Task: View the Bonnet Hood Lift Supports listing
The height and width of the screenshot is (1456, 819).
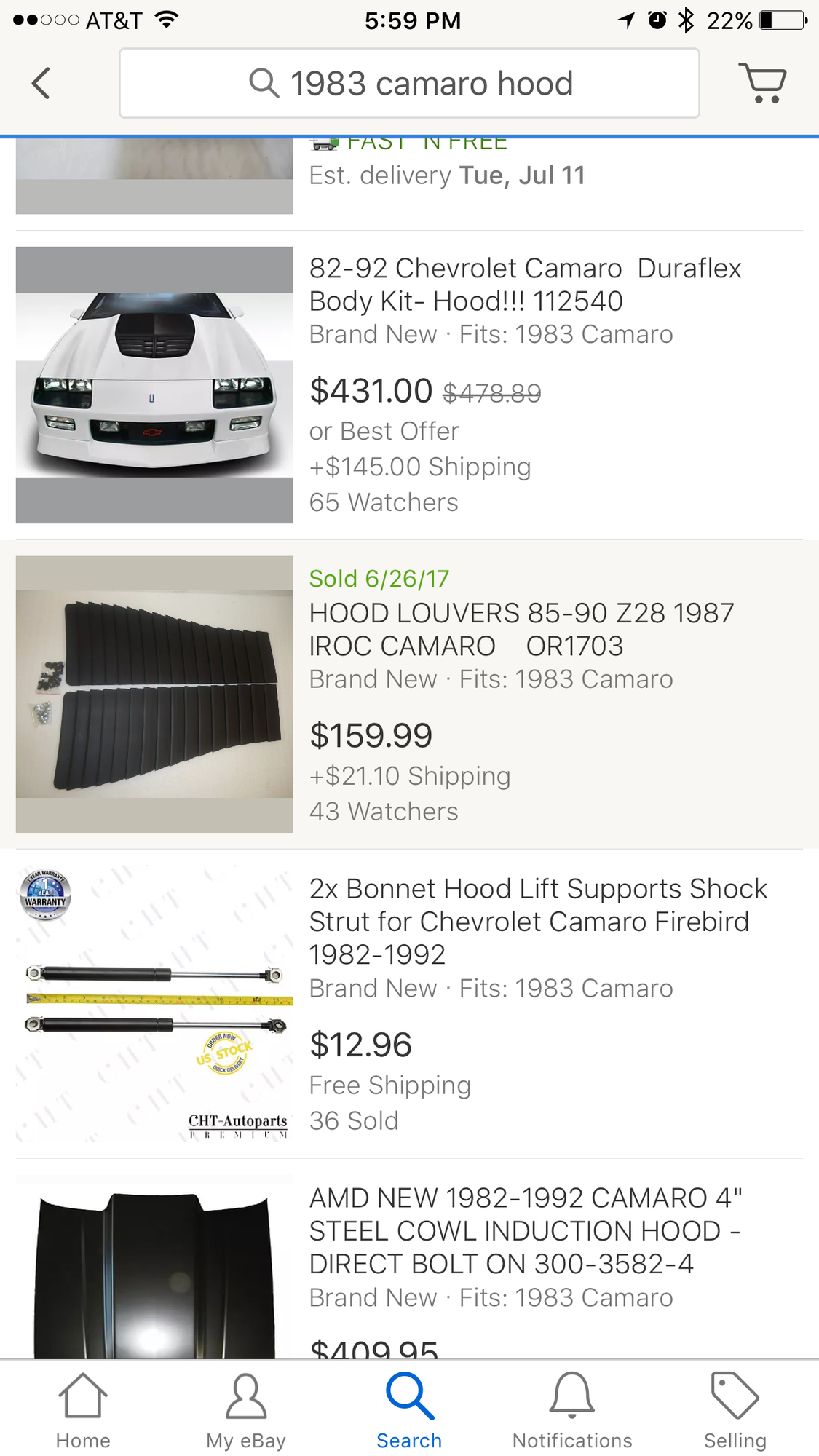Action: coord(537,921)
